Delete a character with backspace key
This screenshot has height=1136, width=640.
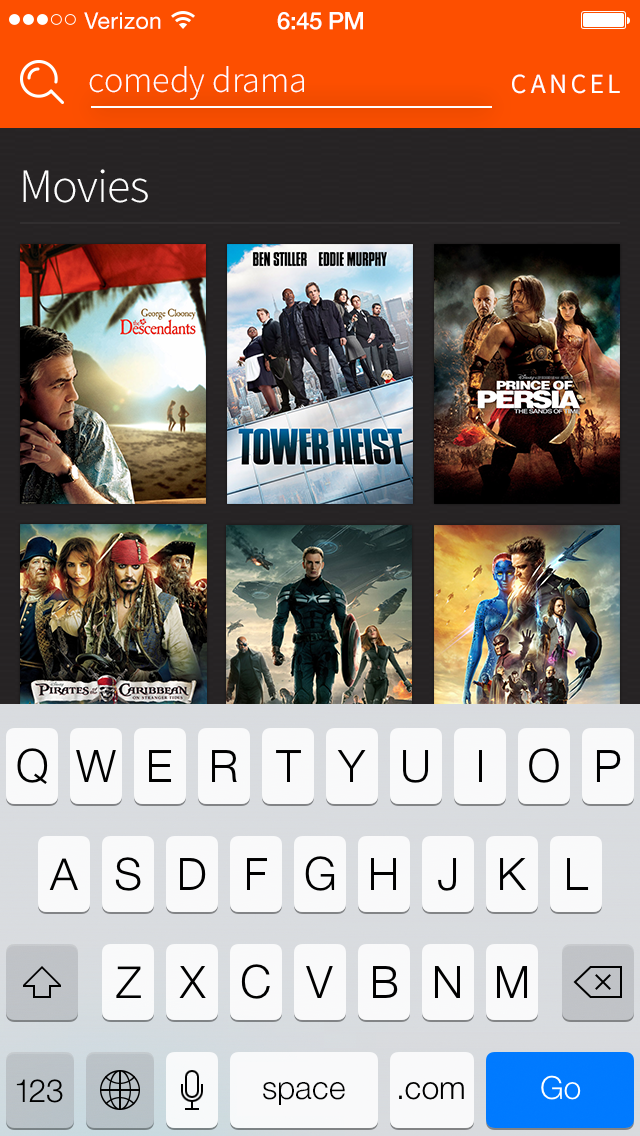click(599, 983)
